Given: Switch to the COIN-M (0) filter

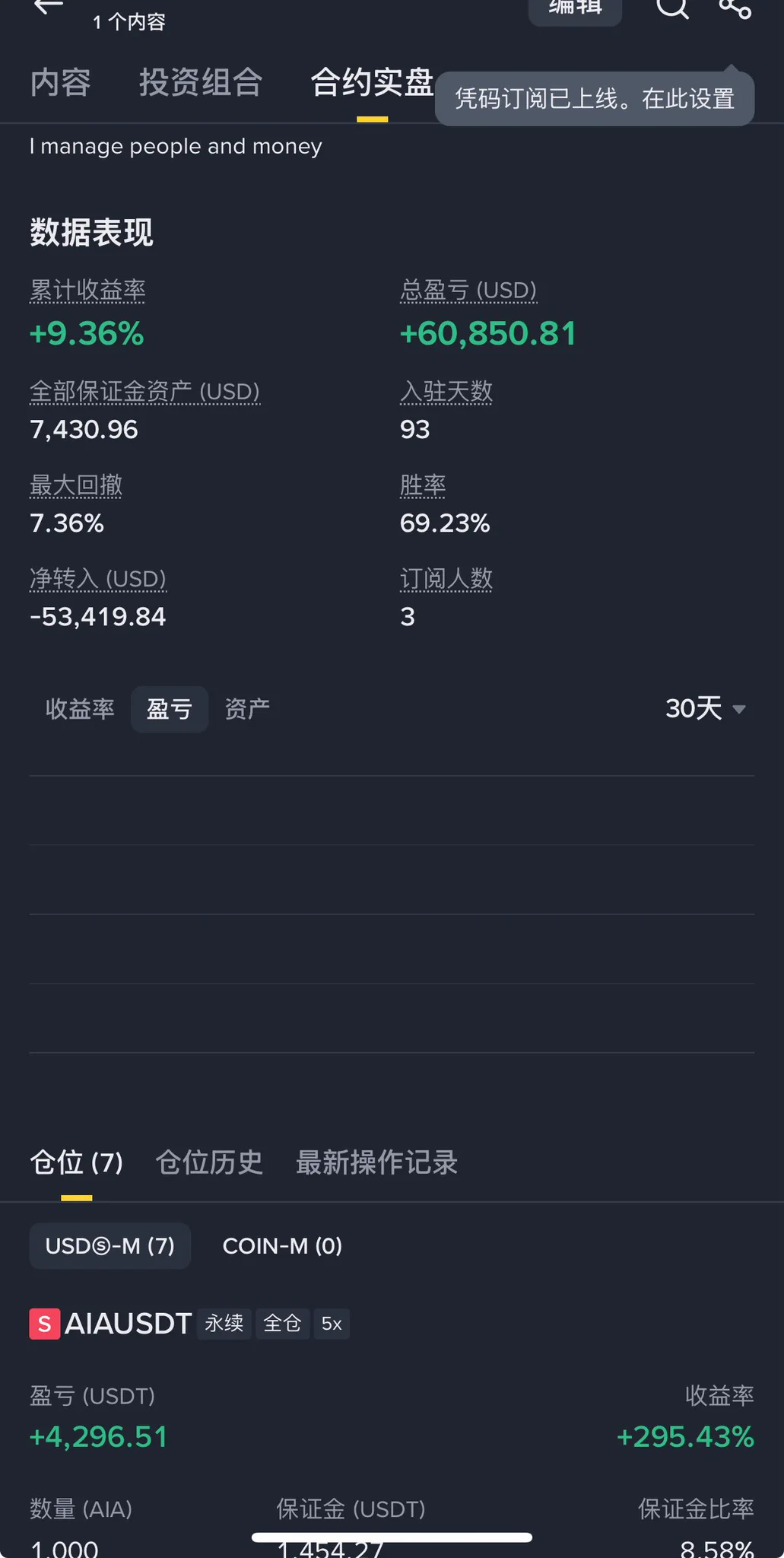Looking at the screenshot, I should [282, 1246].
